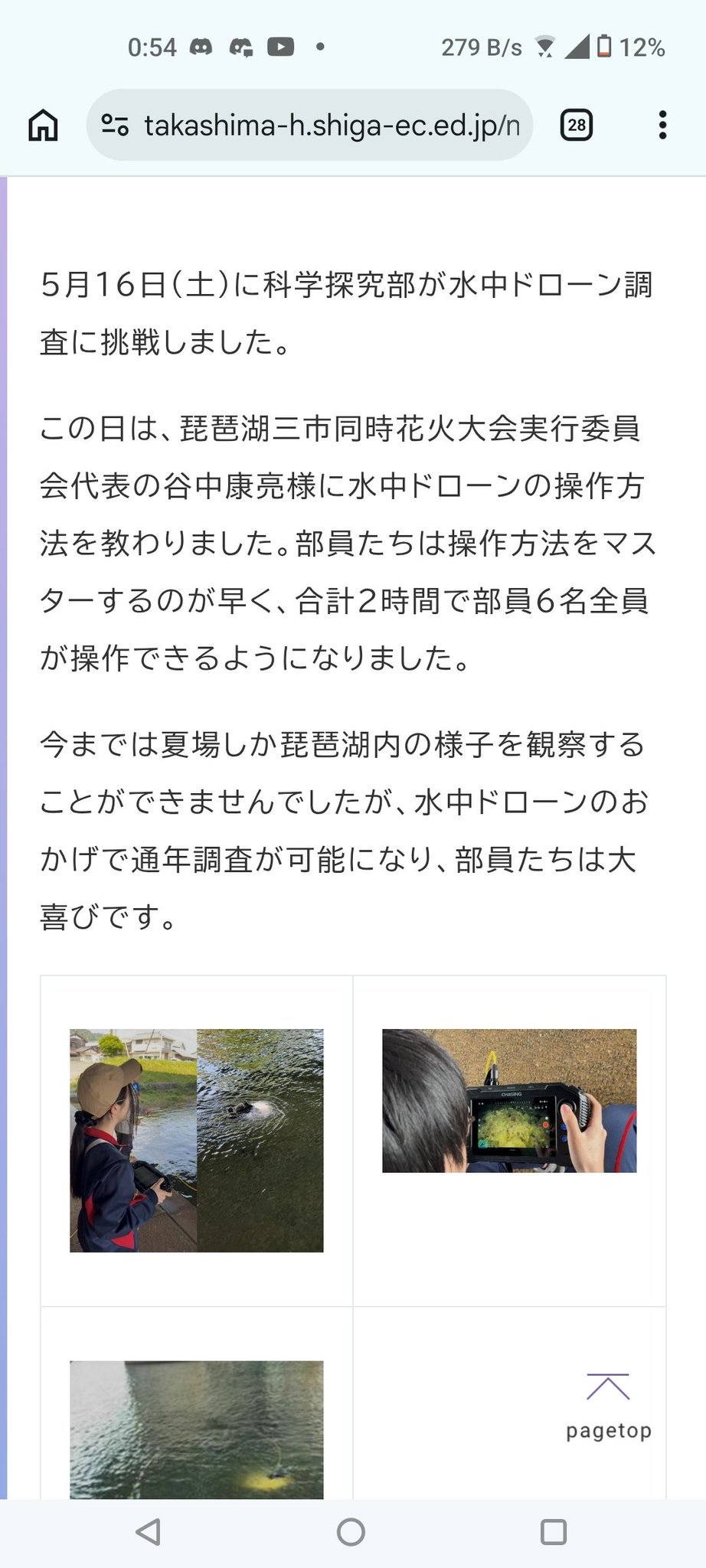Screen dimensions: 706x1568
Task: Tap the Chrome home button
Action: click(x=43, y=126)
